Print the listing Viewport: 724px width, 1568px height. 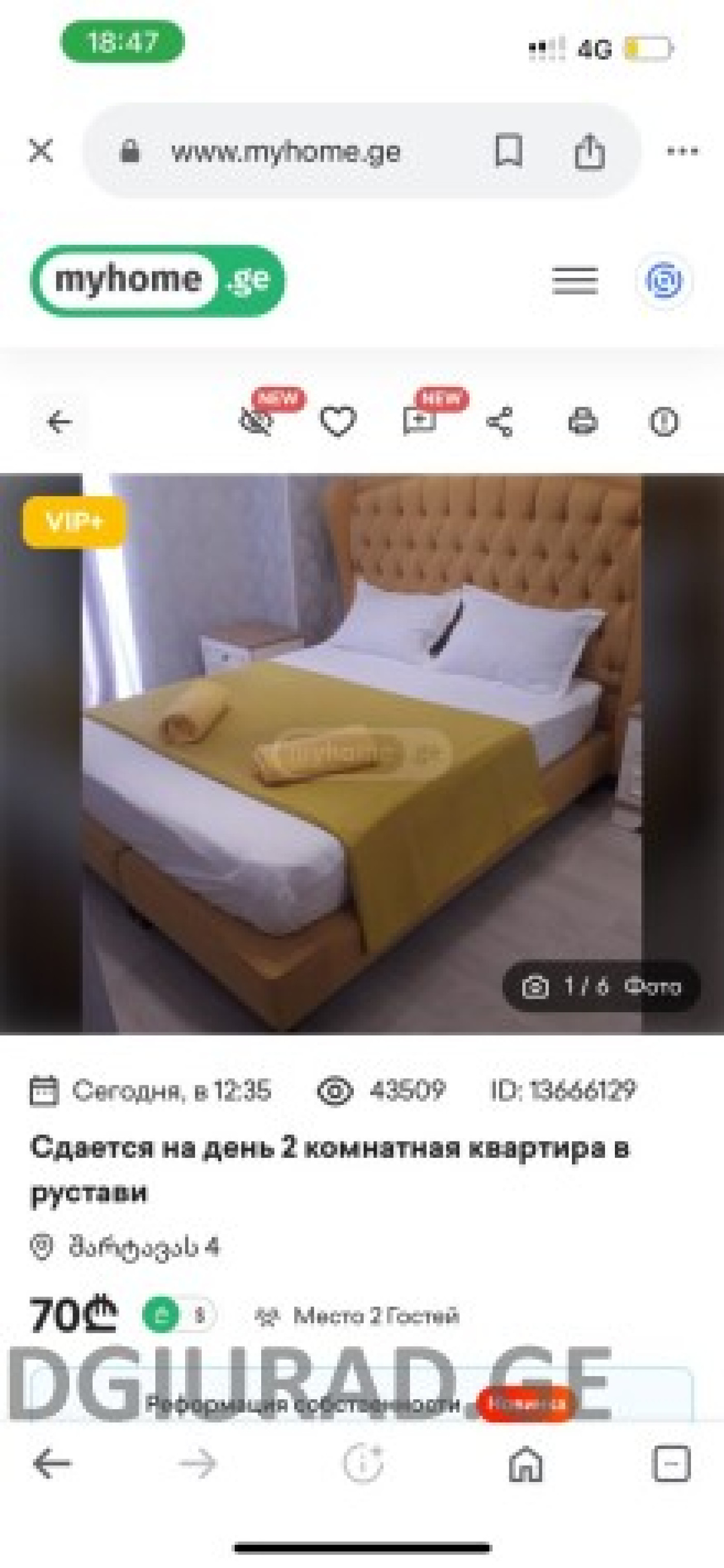pos(582,421)
